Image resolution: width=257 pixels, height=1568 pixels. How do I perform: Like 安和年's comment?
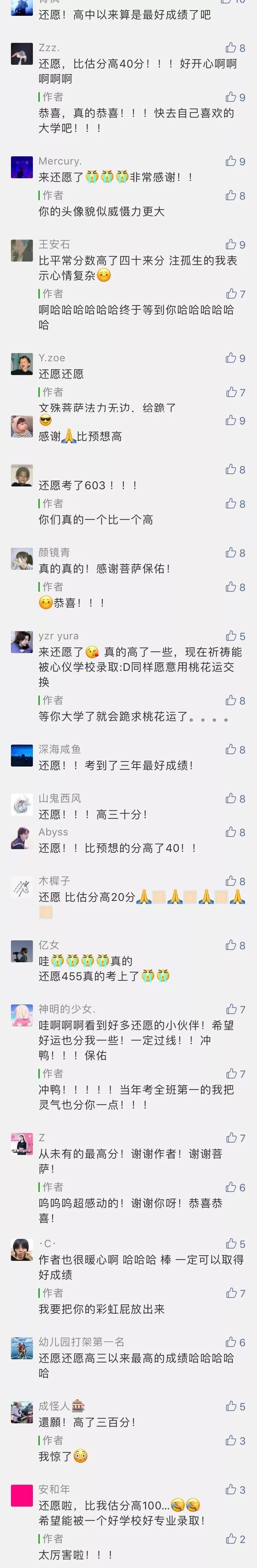231,1489
